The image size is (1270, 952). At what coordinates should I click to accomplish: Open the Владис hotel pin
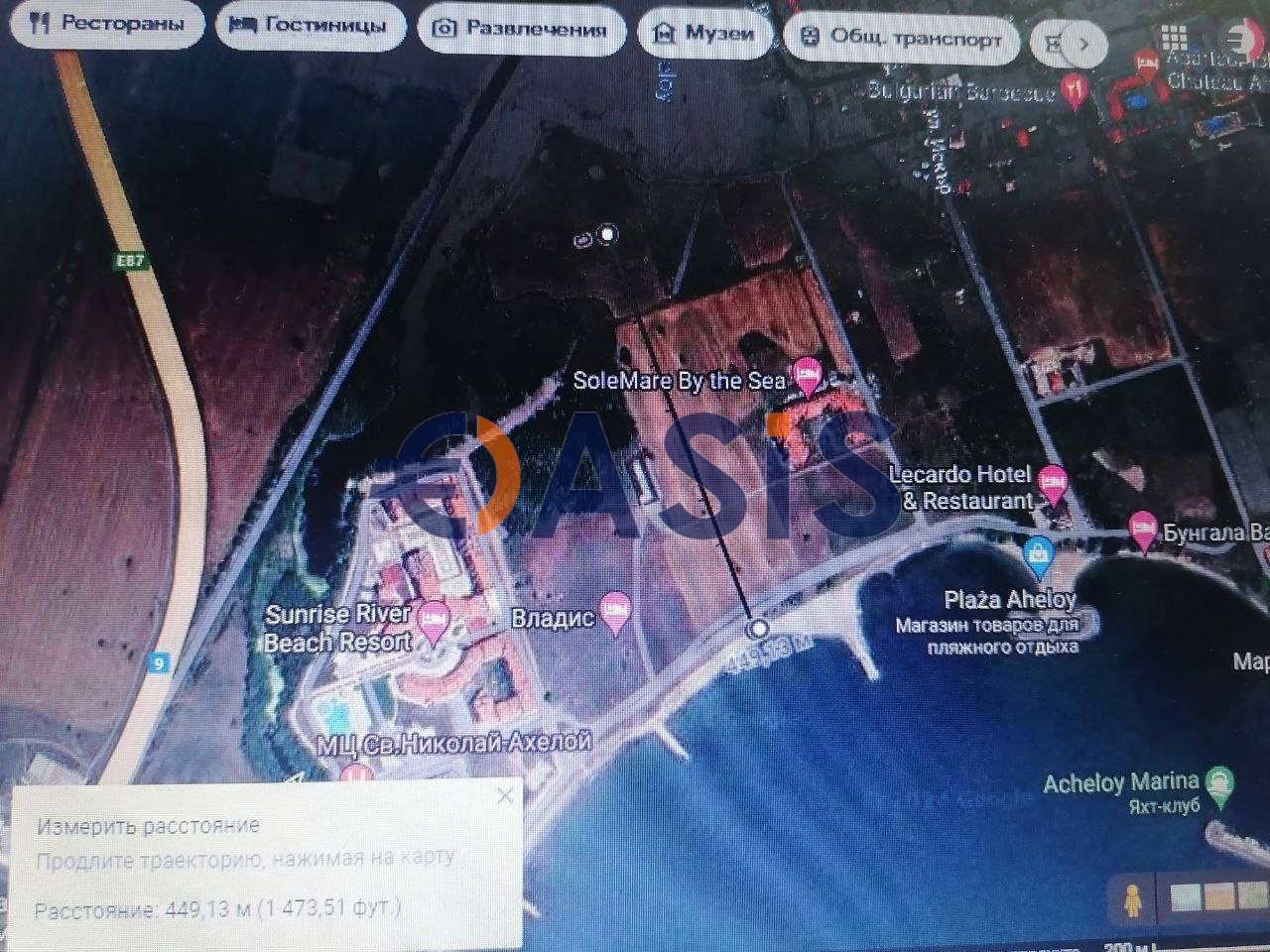click(616, 611)
